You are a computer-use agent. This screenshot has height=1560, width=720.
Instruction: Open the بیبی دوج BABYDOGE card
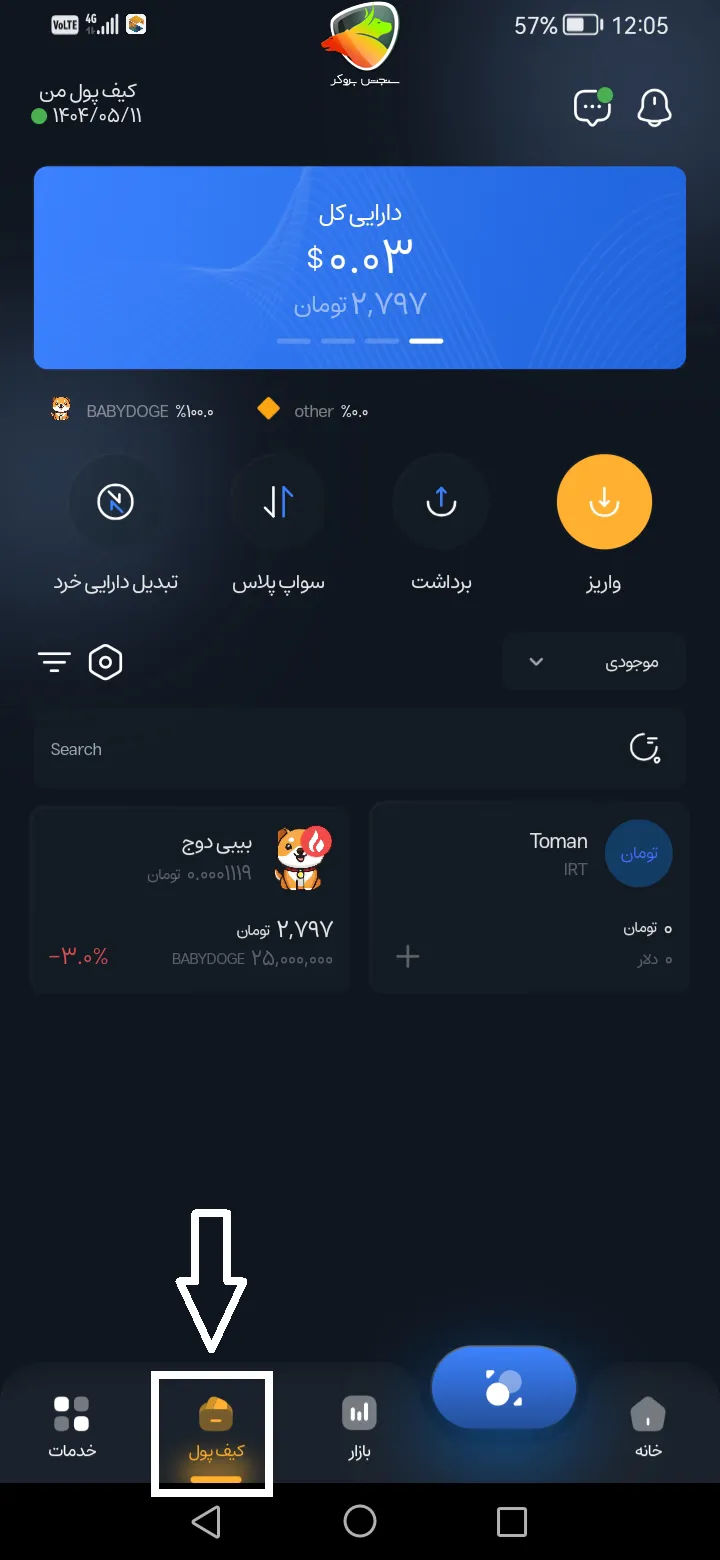point(190,896)
